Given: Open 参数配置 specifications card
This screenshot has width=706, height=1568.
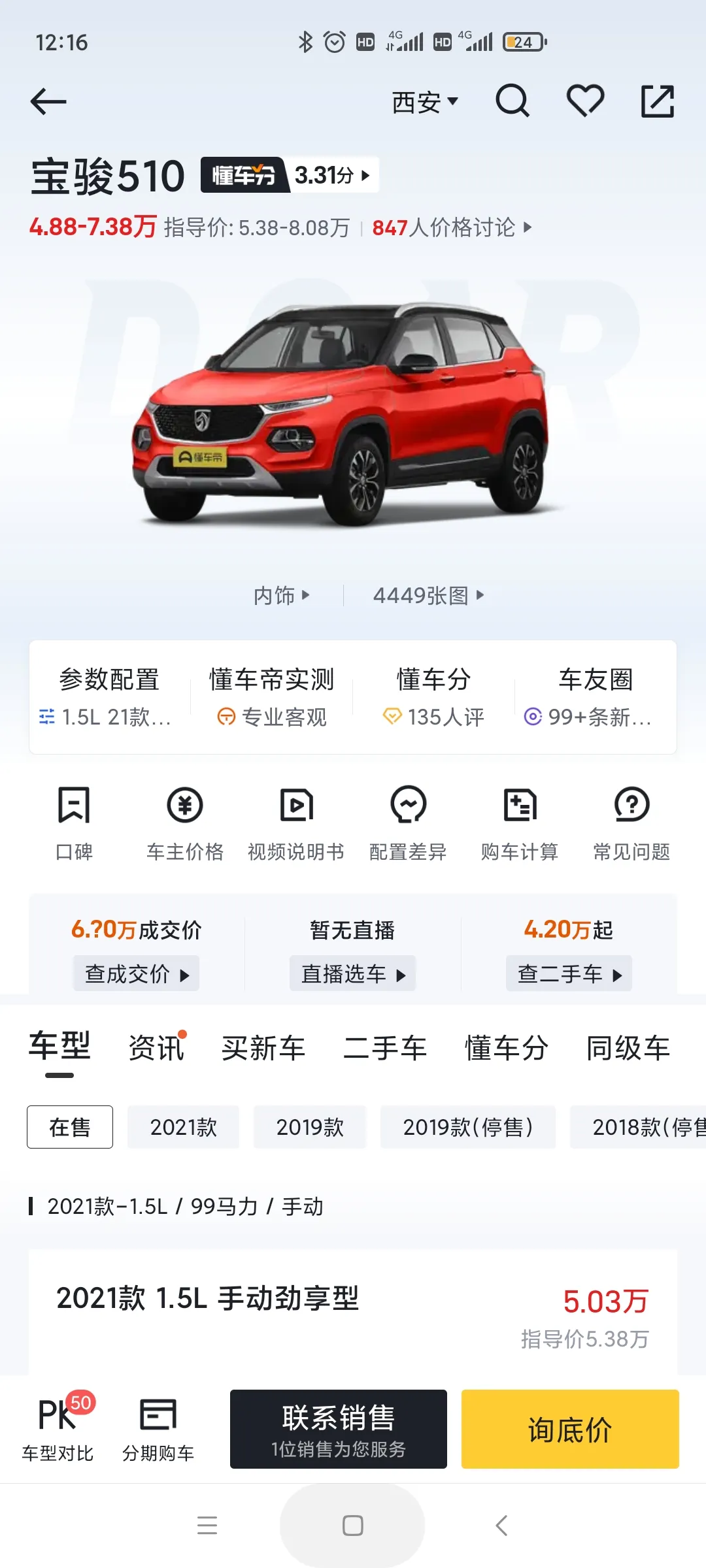Looking at the screenshot, I should (x=109, y=697).
